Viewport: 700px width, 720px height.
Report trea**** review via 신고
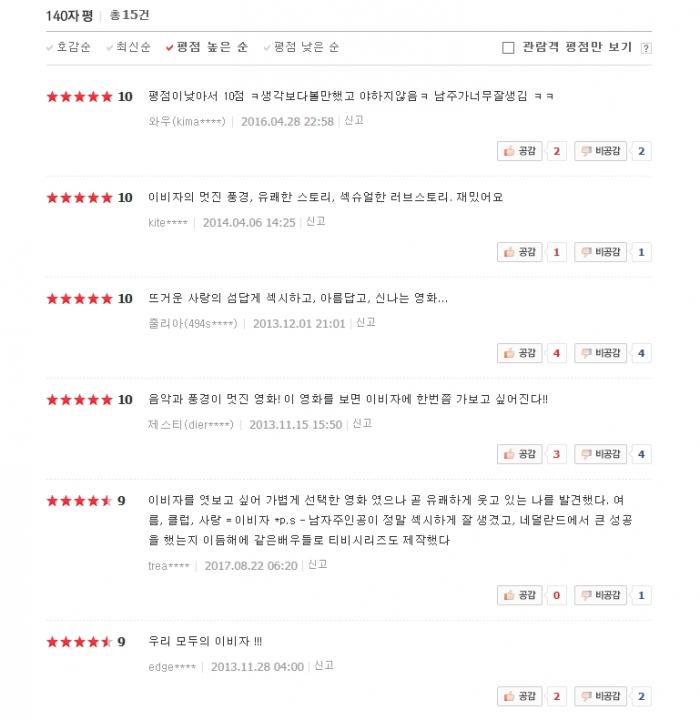coord(318,565)
